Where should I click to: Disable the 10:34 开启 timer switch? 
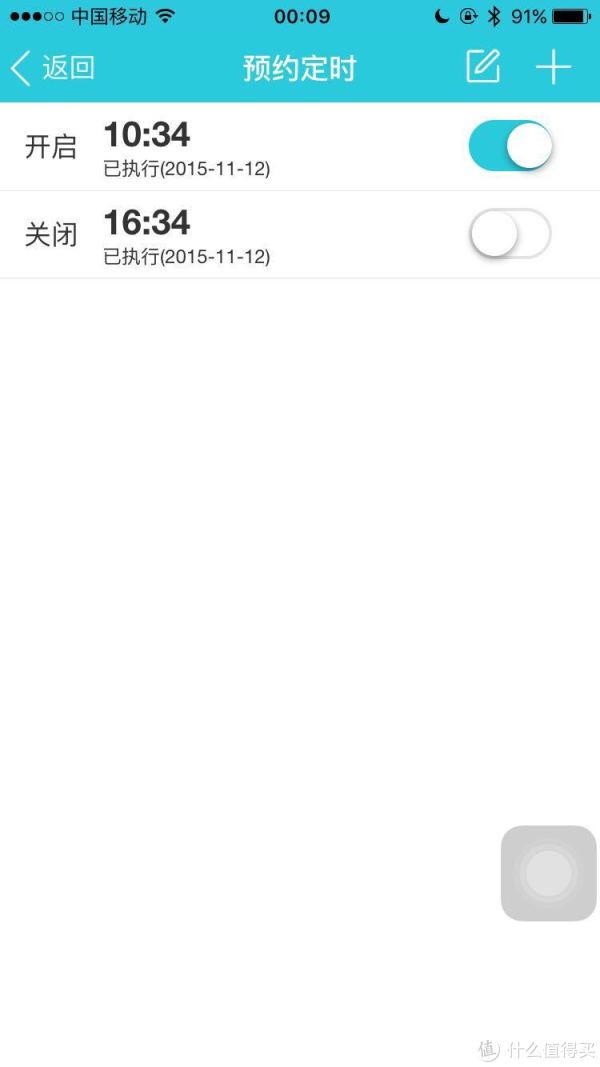[510, 146]
